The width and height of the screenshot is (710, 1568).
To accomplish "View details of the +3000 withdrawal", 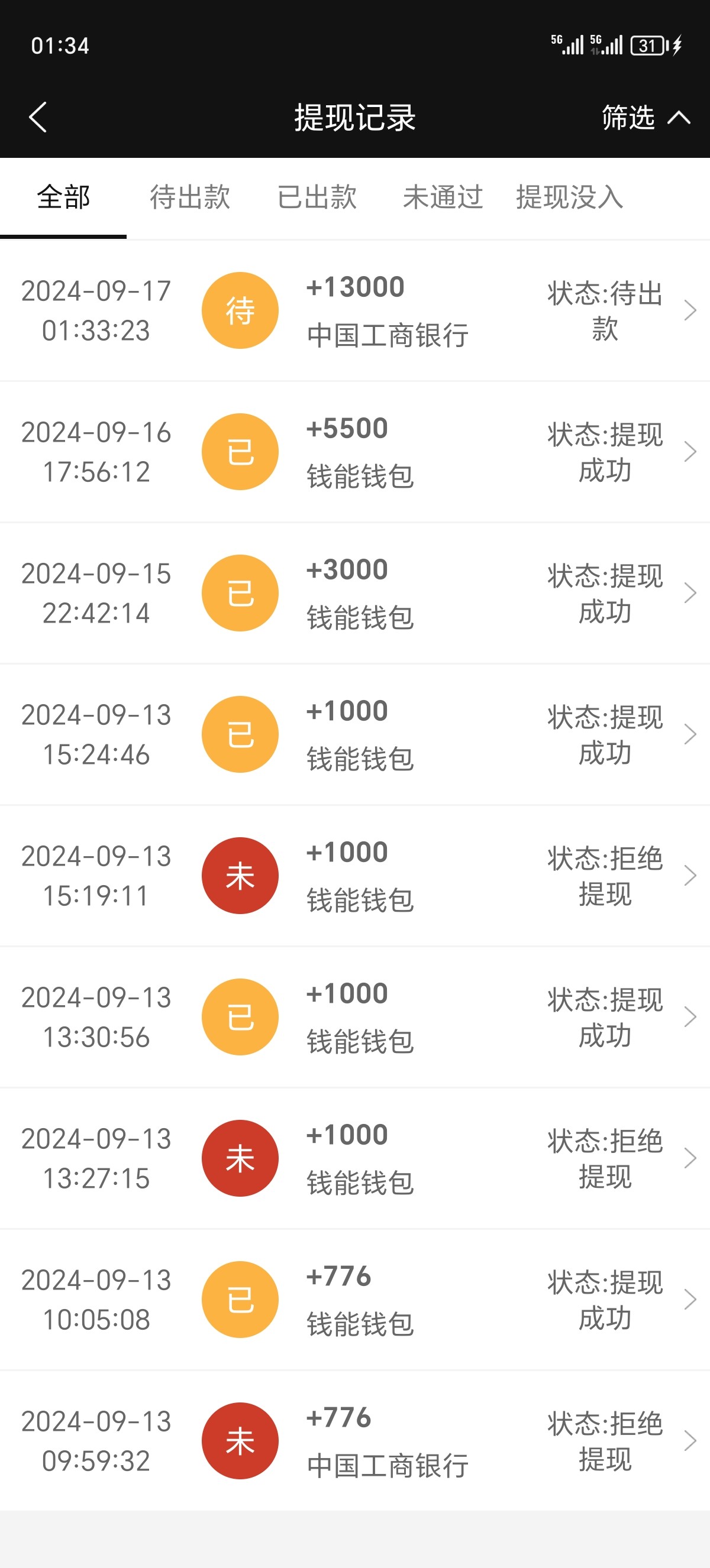I will coord(355,594).
